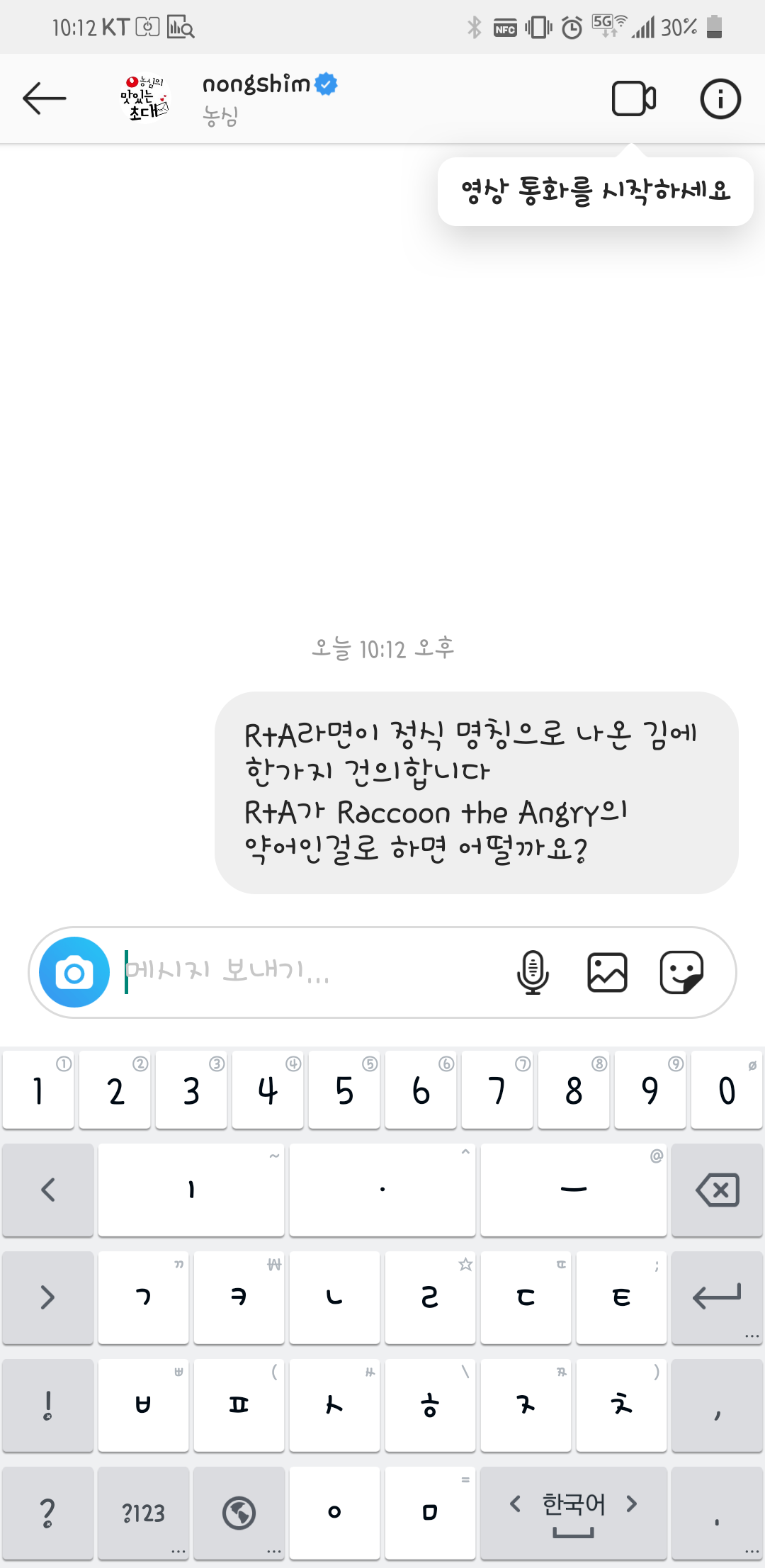765x1568 pixels.
Task: Attach a photo from gallery
Action: pos(607,972)
